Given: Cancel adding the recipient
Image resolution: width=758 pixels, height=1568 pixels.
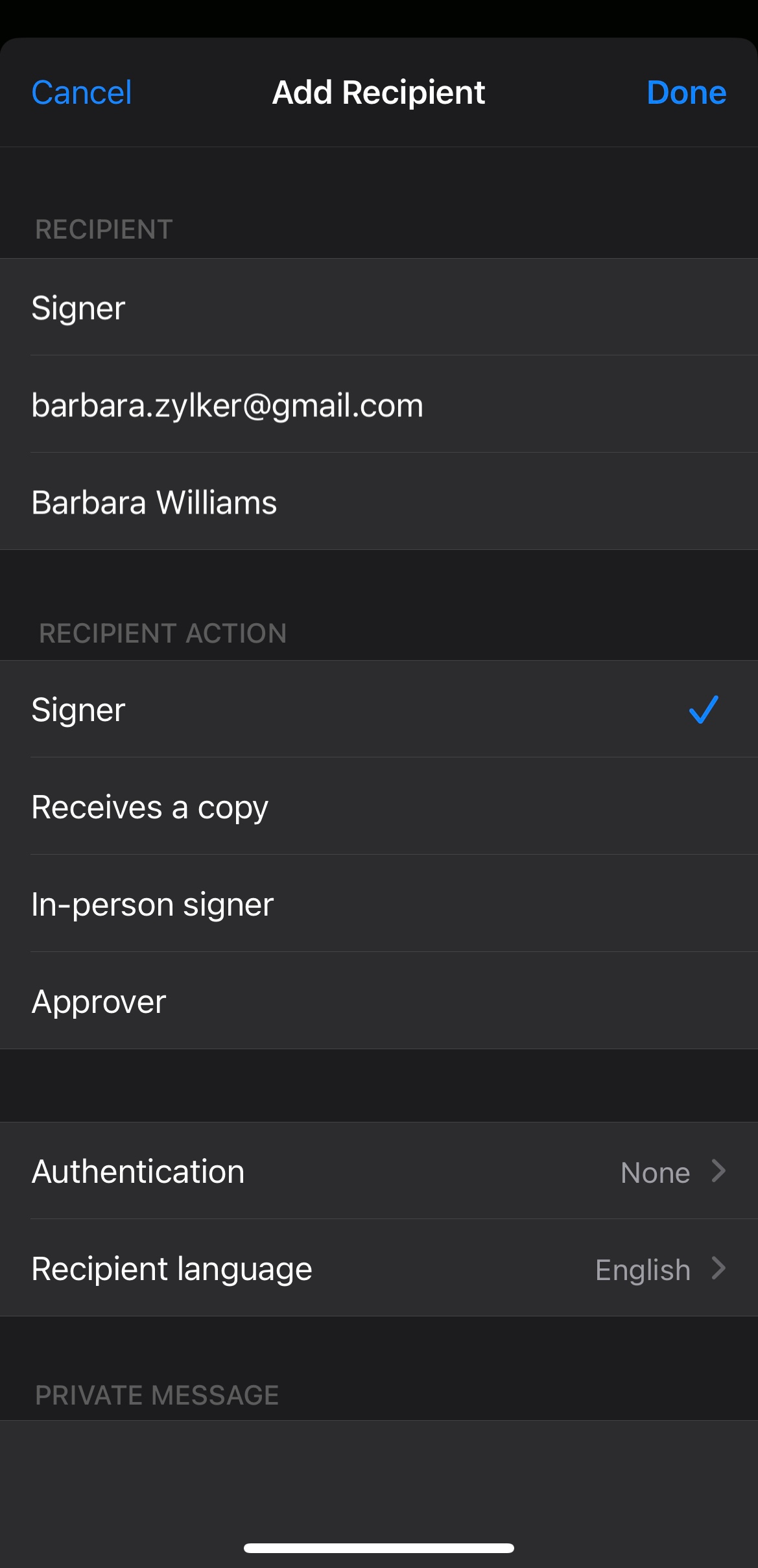Looking at the screenshot, I should pyautogui.click(x=82, y=93).
